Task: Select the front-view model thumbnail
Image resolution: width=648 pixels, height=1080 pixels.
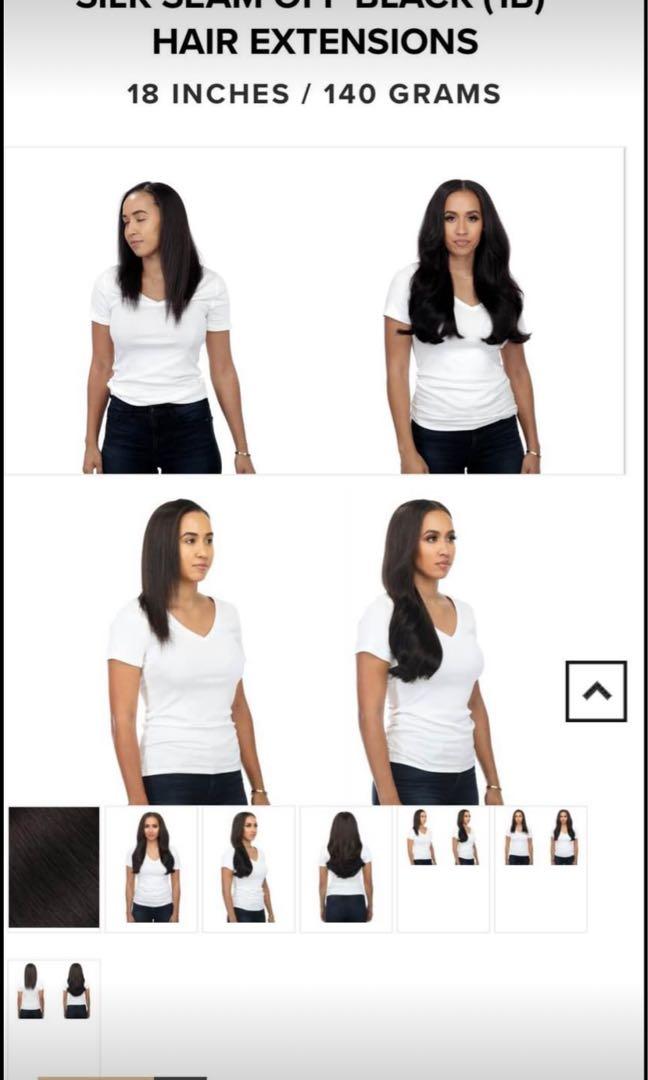Action: 151,868
